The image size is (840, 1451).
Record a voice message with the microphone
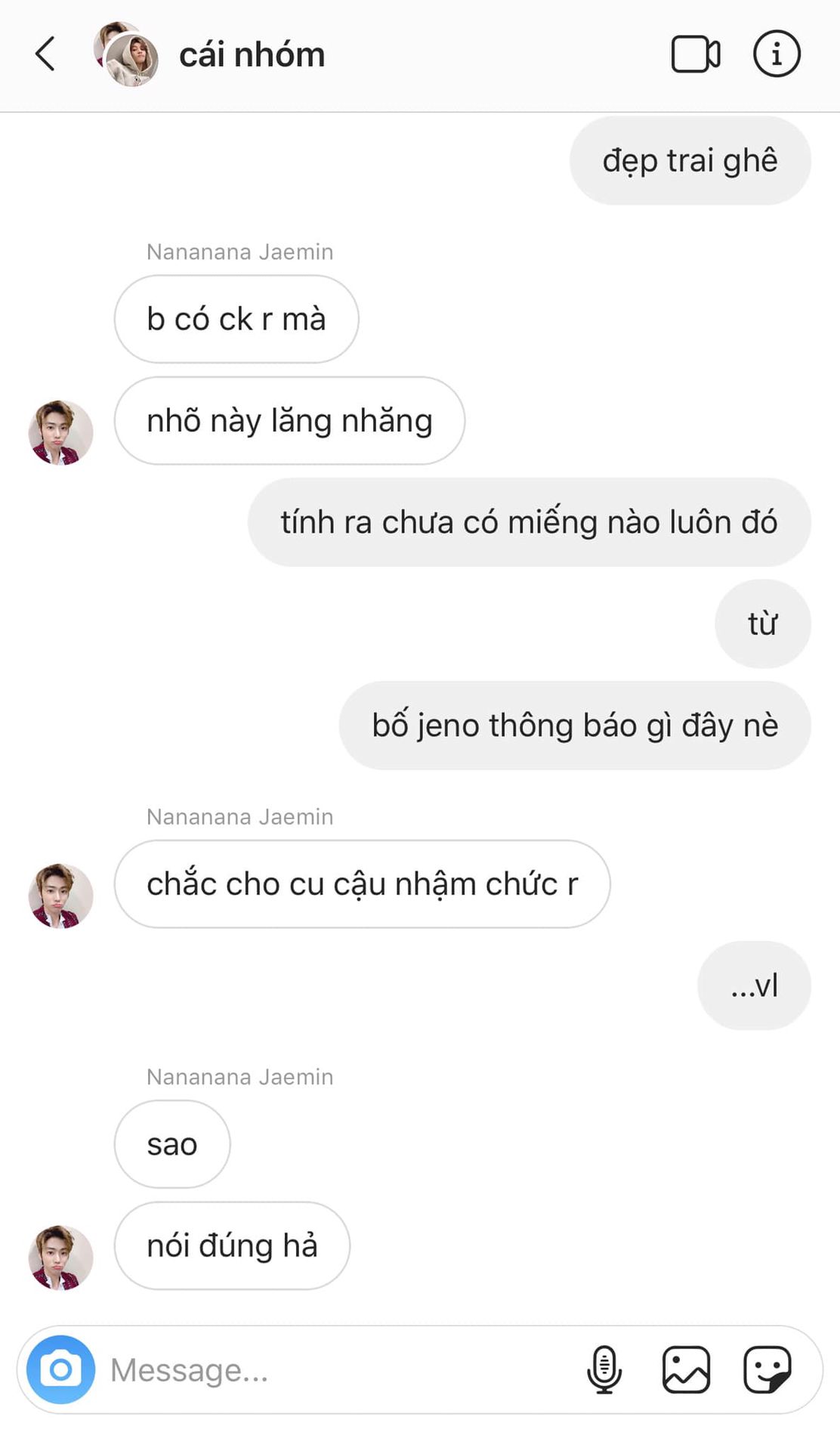[604, 1369]
